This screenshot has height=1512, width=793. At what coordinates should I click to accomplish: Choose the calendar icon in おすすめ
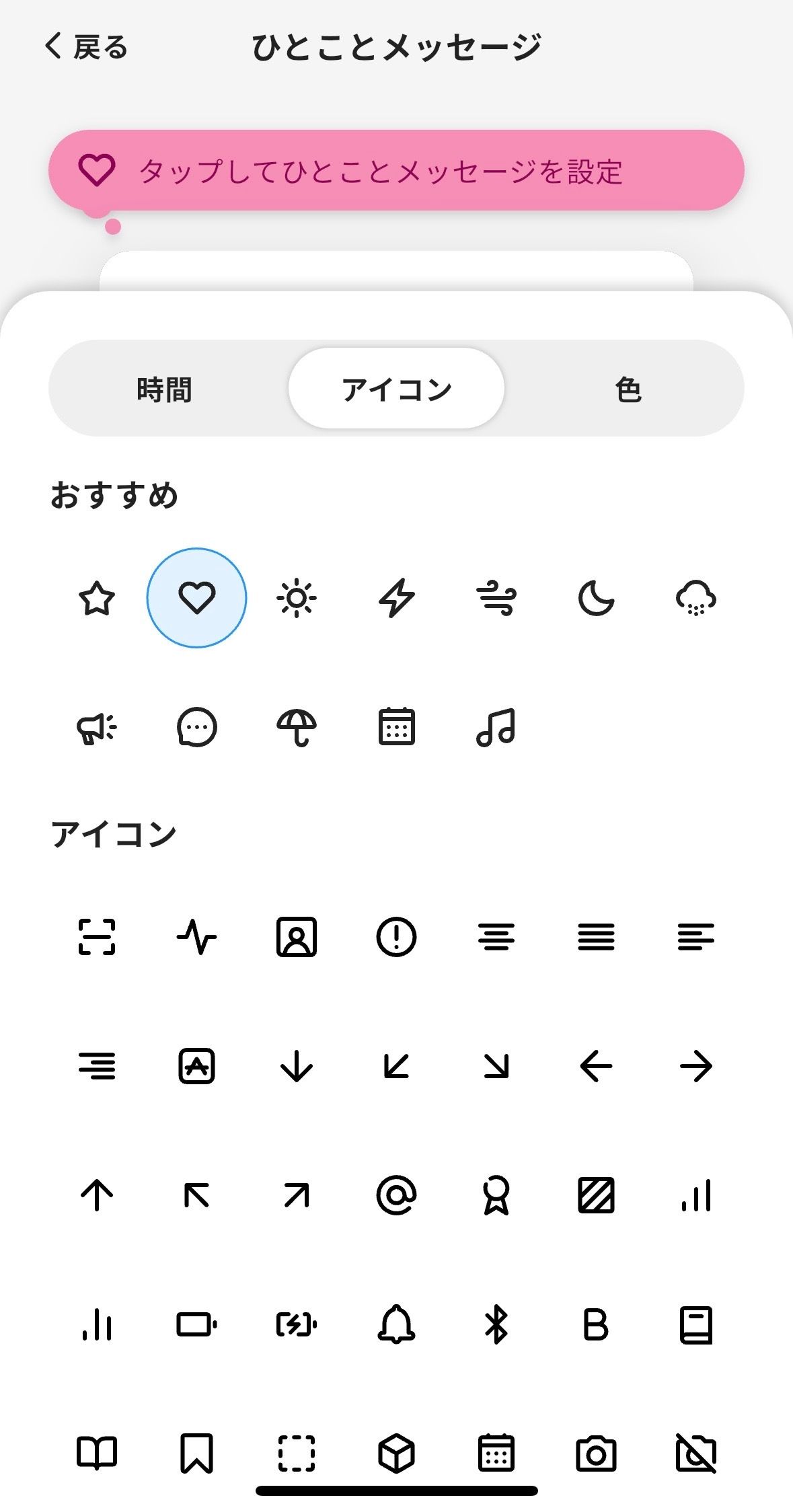click(x=396, y=728)
